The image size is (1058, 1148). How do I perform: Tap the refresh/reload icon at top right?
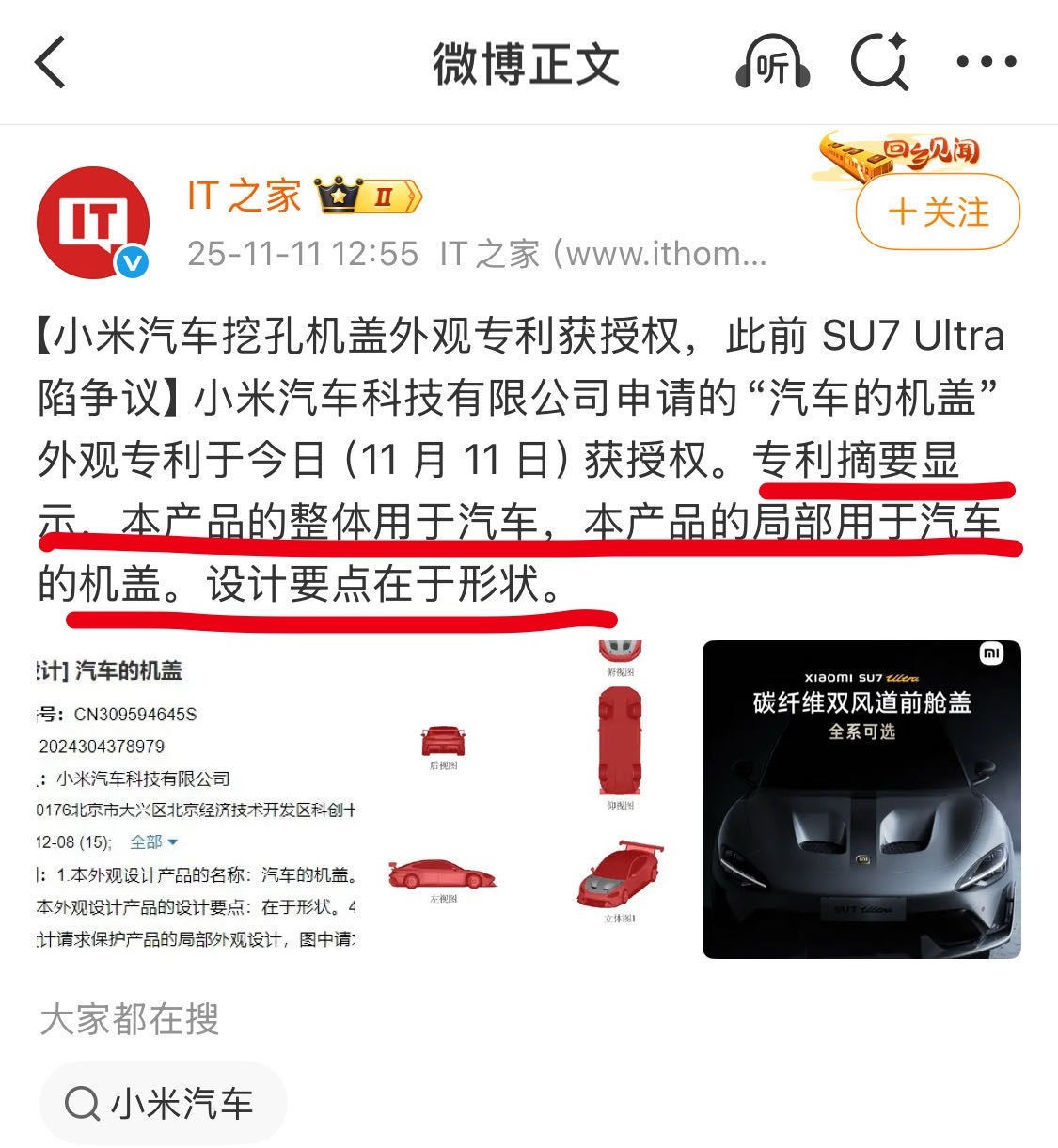877,62
